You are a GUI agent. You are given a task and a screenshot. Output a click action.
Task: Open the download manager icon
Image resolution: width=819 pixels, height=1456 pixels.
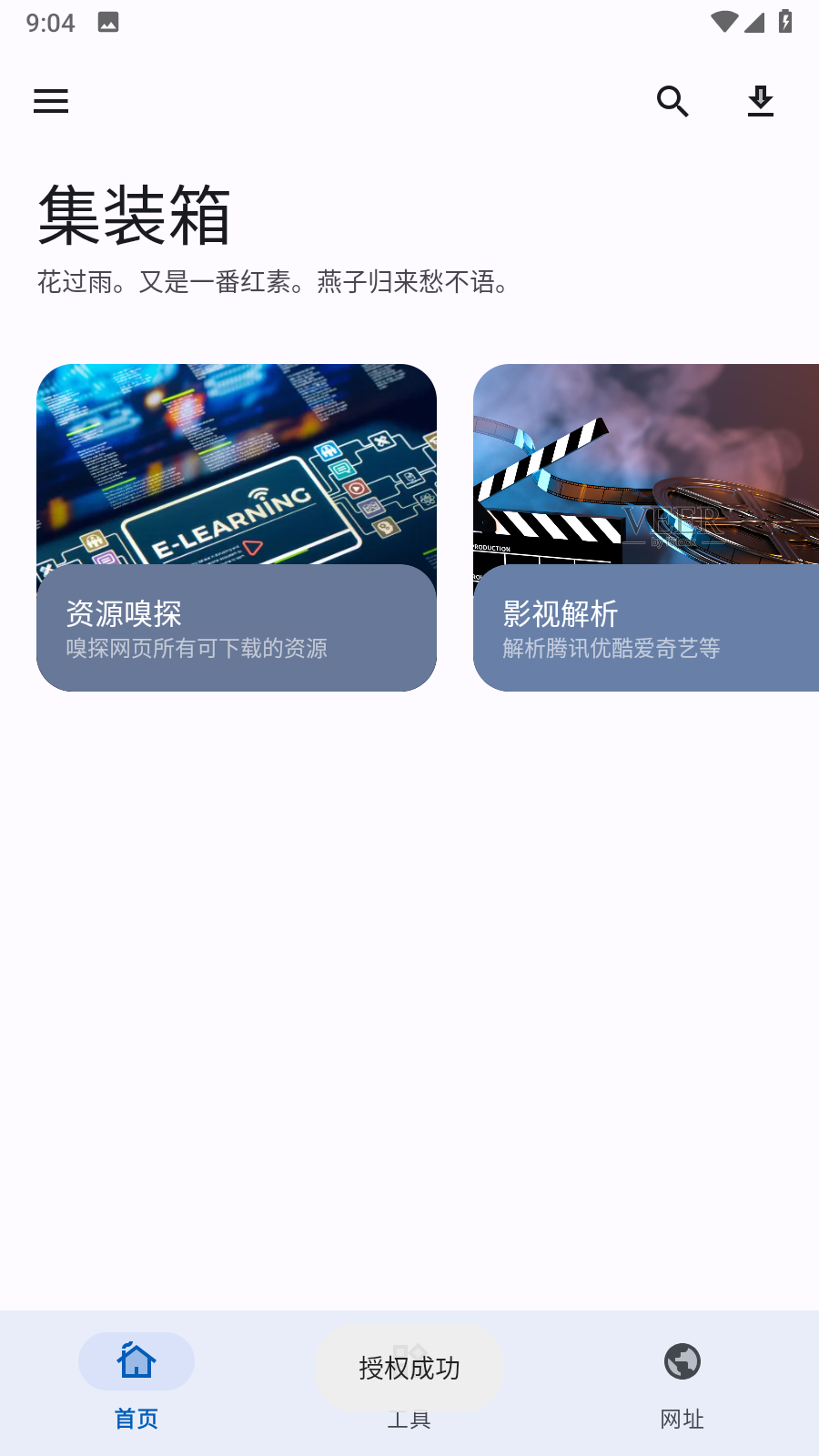point(760,101)
